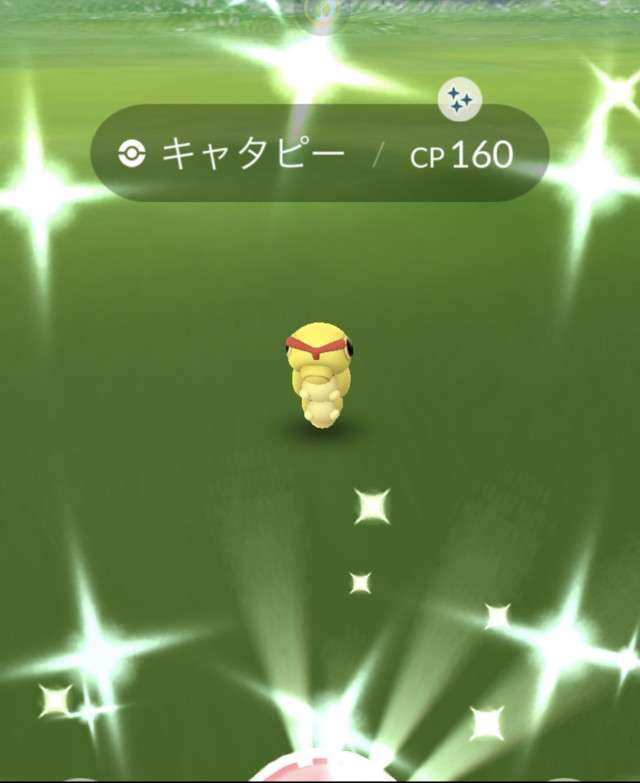Image resolution: width=640 pixels, height=783 pixels.
Task: Tap the Poké Ball at the bottom
Action: (x=318, y=768)
